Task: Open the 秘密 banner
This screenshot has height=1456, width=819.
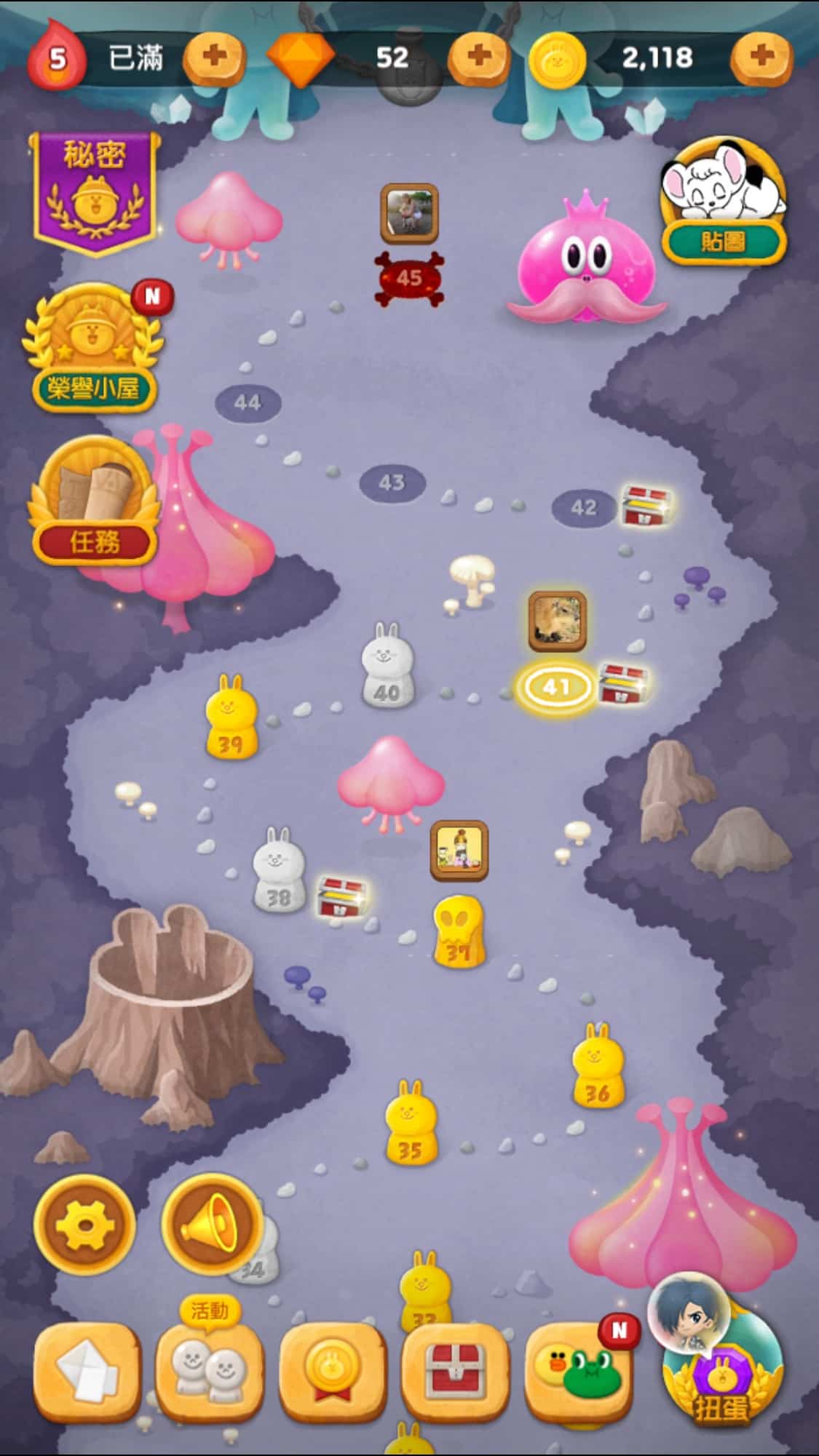Action: click(x=94, y=191)
